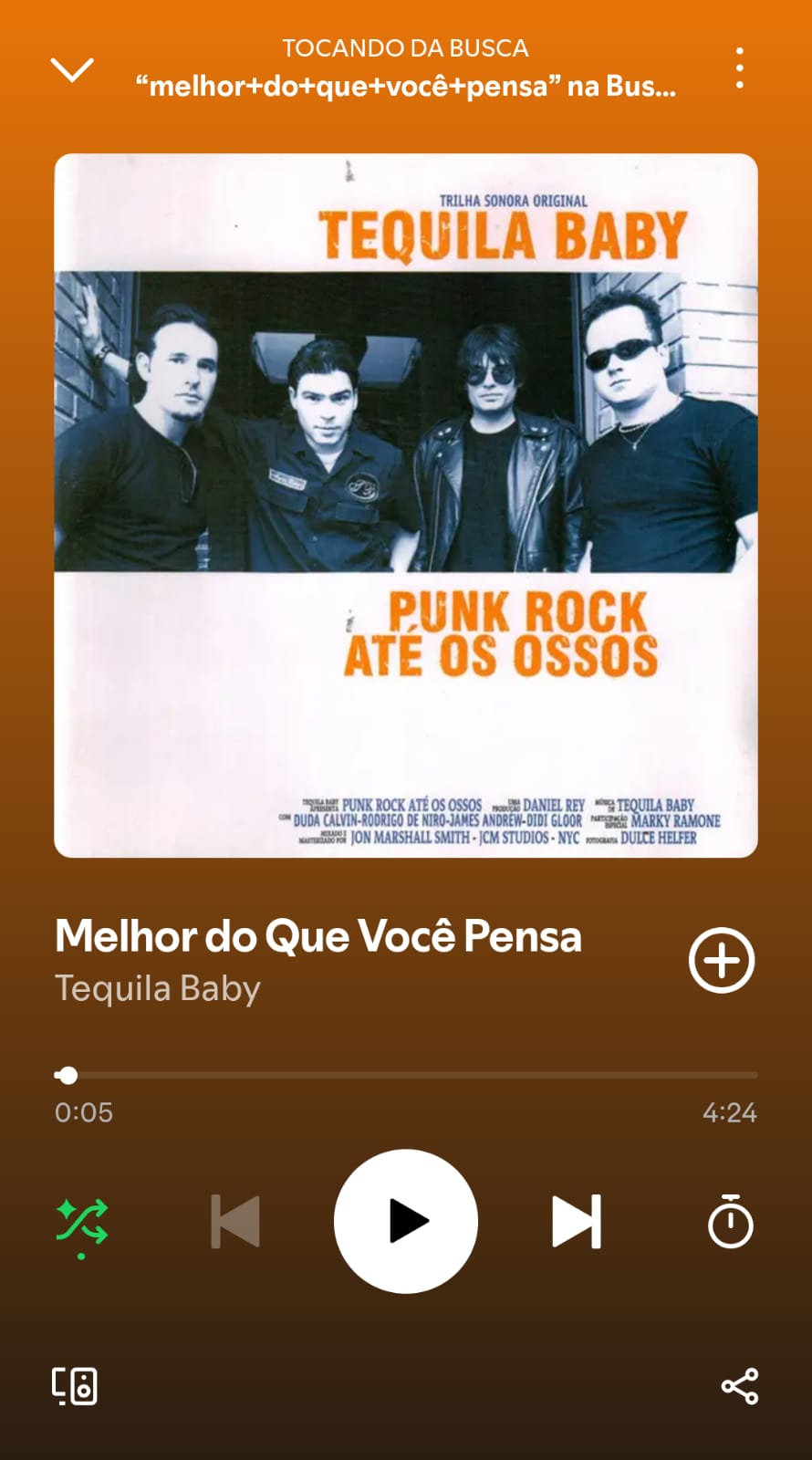Play the current song

tap(405, 1220)
